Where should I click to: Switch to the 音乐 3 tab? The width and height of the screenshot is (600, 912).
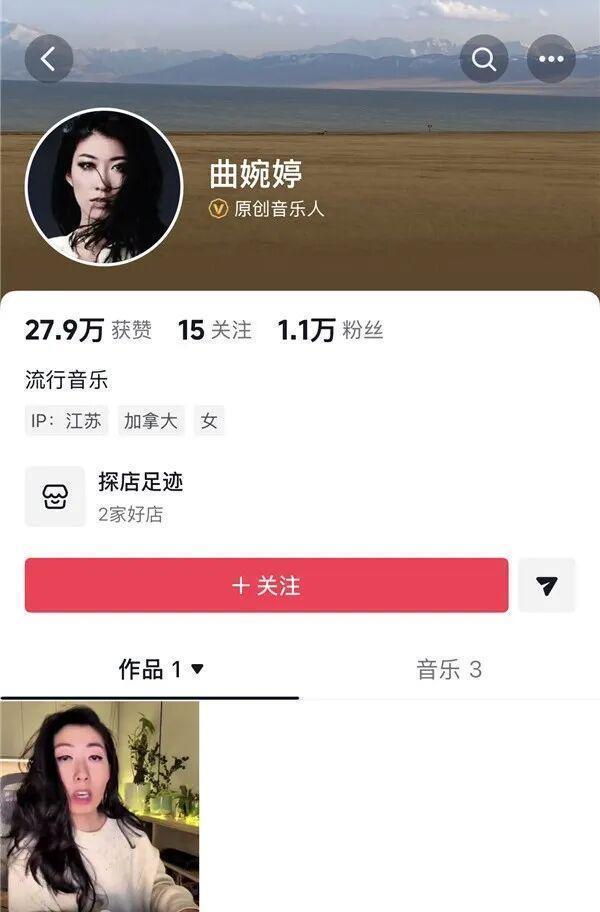(x=449, y=669)
